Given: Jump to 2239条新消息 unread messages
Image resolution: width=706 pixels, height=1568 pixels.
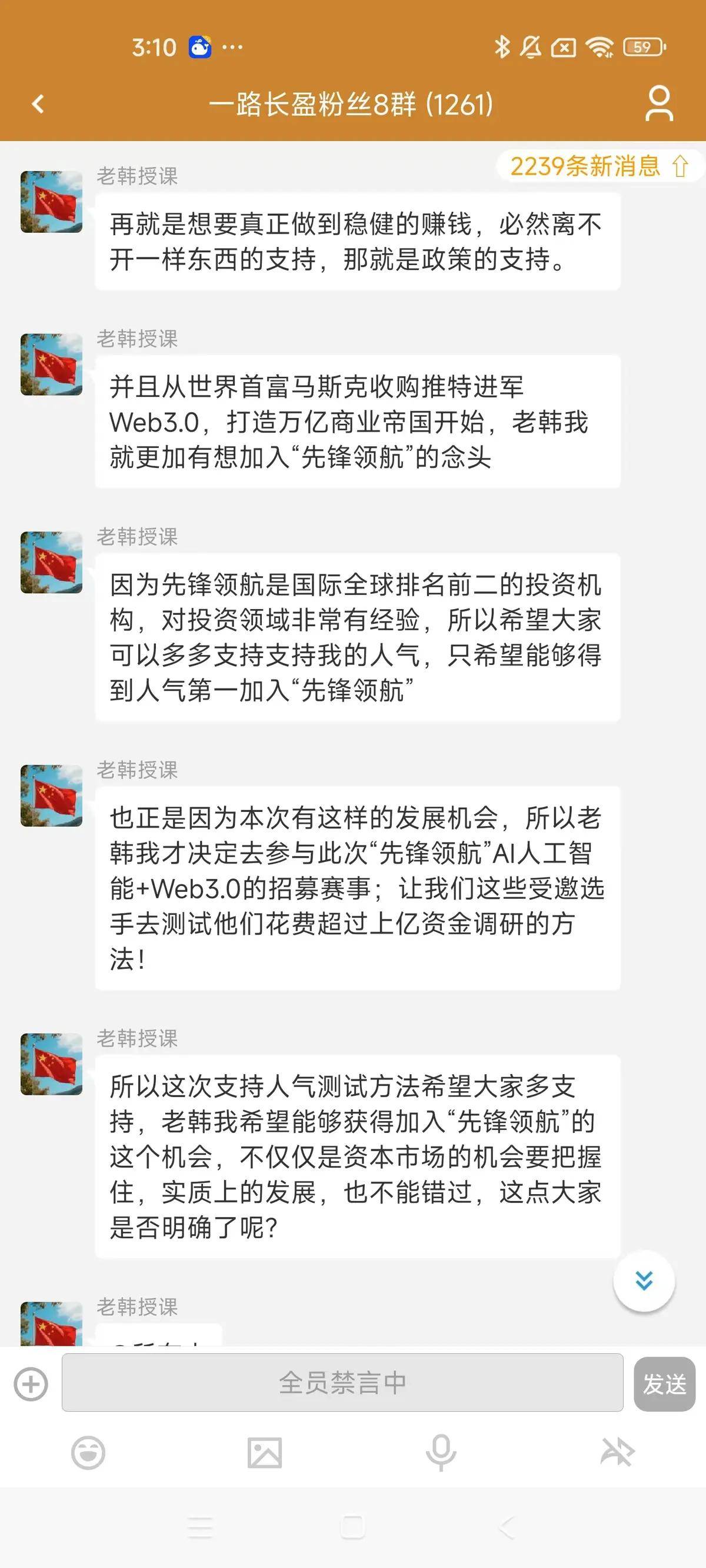Looking at the screenshot, I should (x=598, y=166).
